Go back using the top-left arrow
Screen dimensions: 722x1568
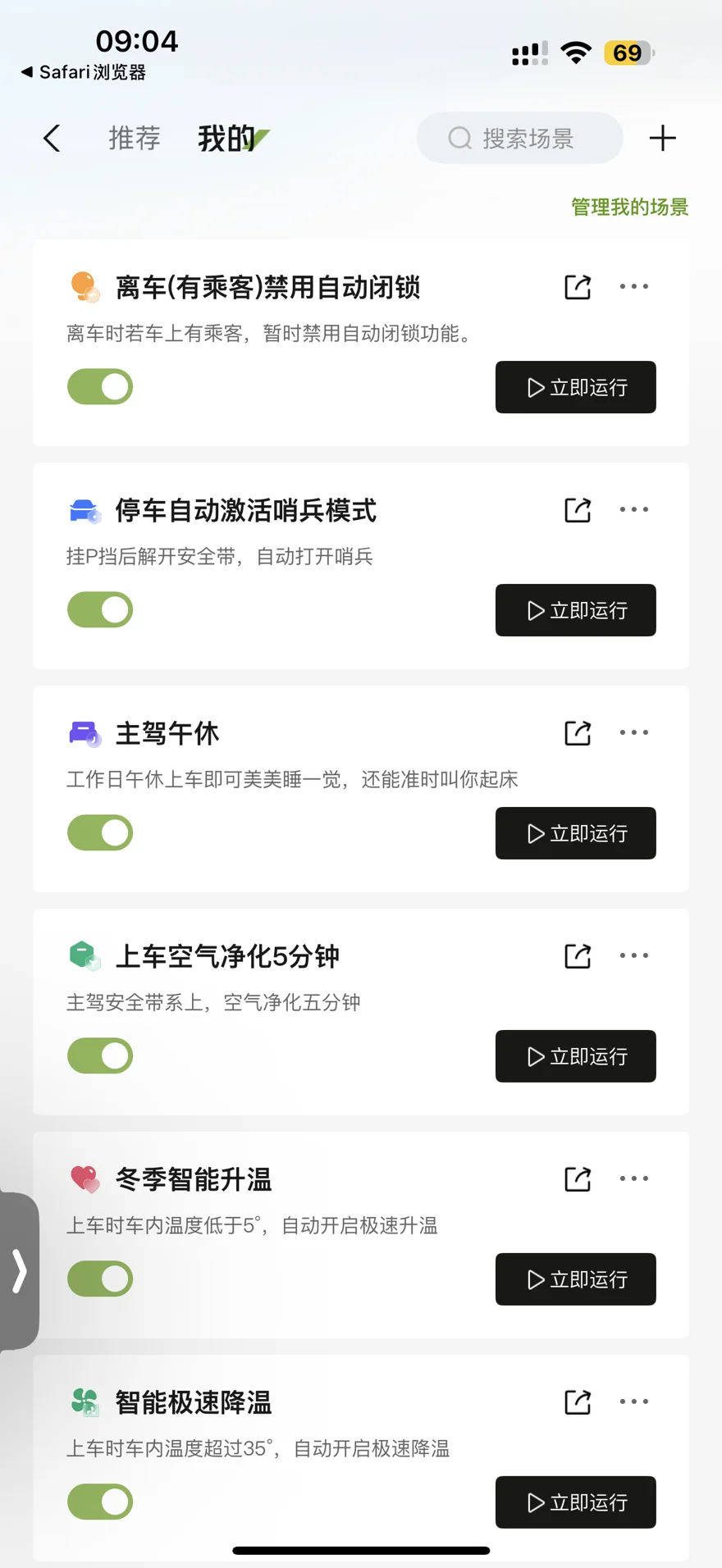tap(52, 139)
